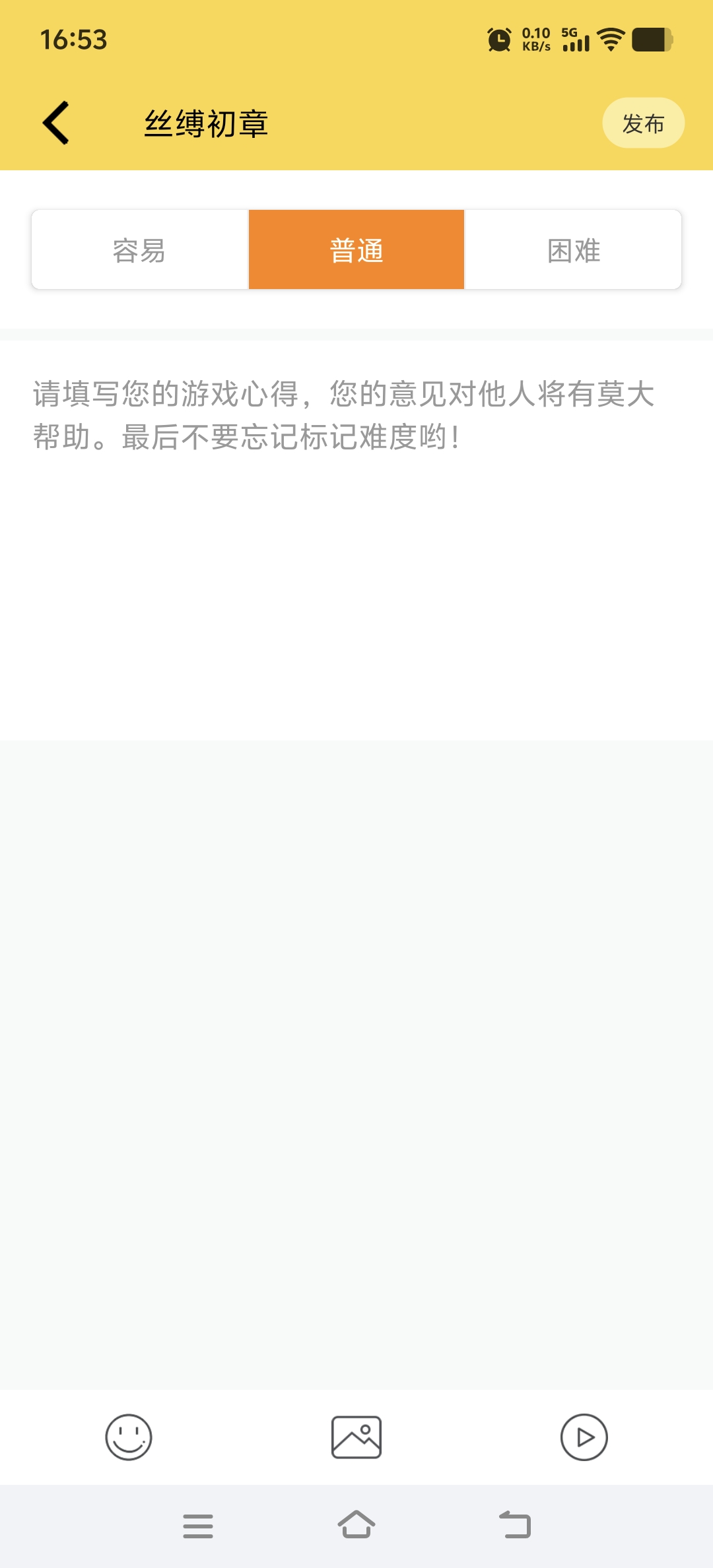Open the emoji picker
The width and height of the screenshot is (713, 1568).
click(x=129, y=1437)
